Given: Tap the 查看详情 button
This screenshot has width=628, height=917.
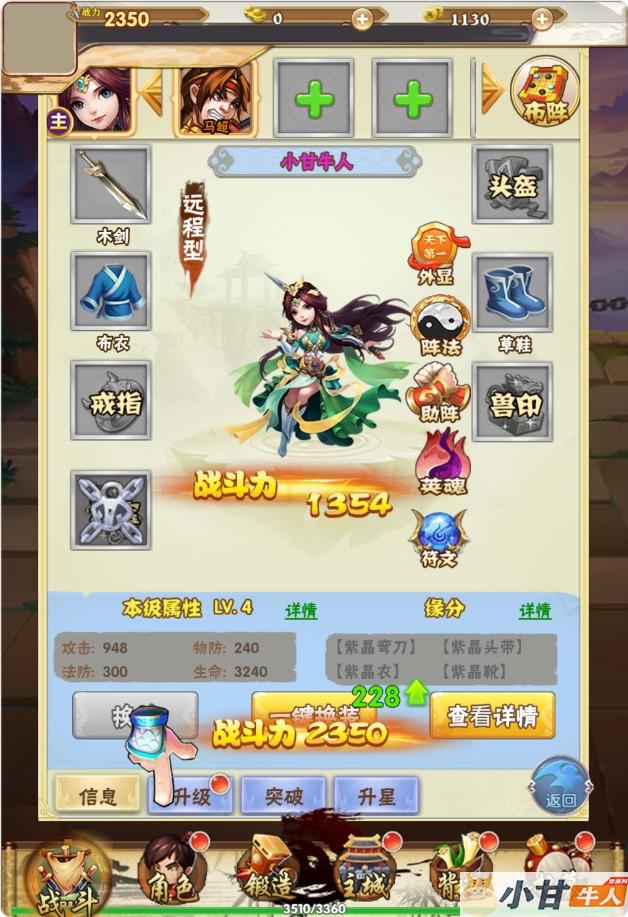Looking at the screenshot, I should 492,716.
